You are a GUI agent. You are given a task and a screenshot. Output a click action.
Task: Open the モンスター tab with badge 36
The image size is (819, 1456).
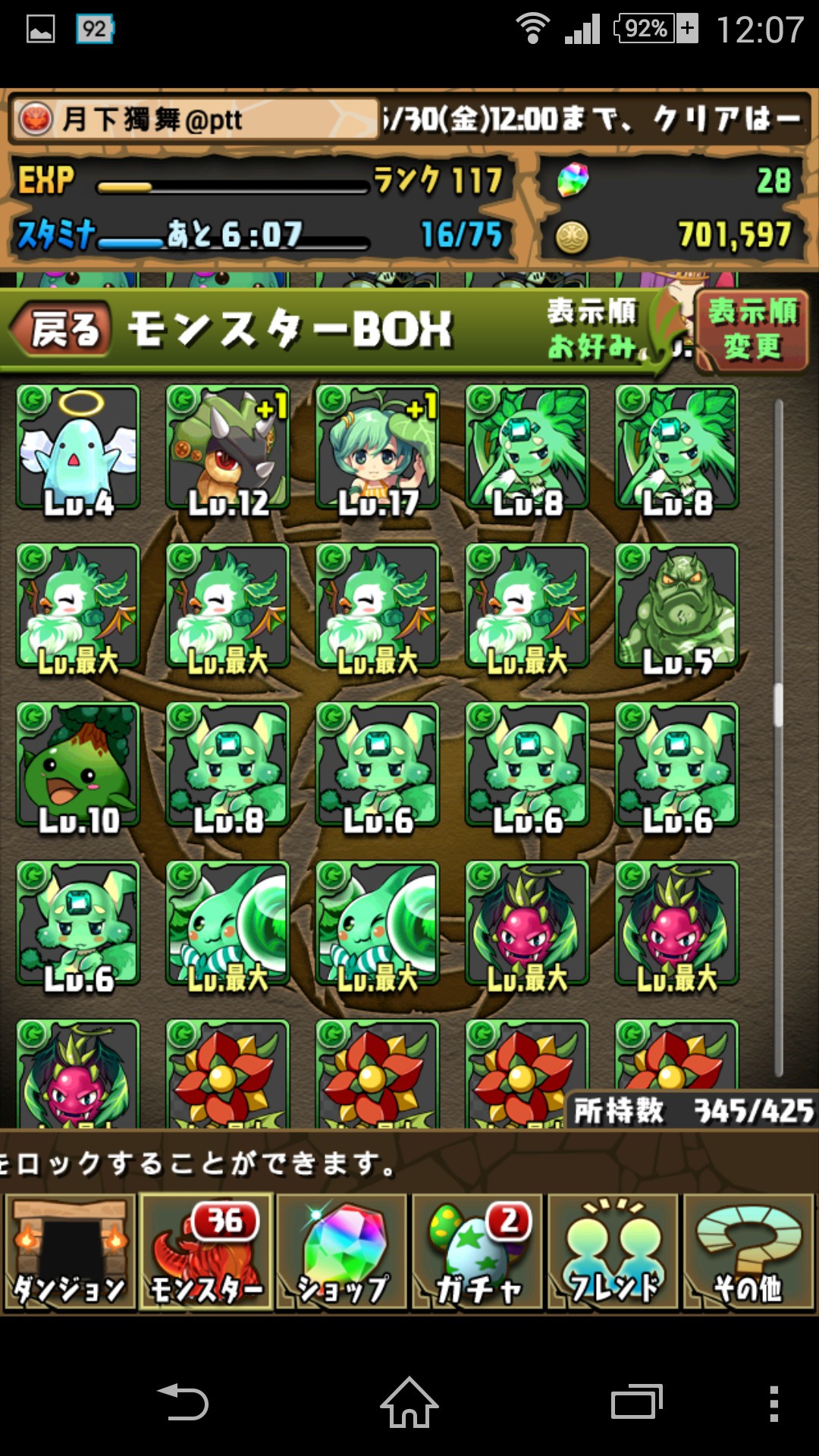[206, 1251]
